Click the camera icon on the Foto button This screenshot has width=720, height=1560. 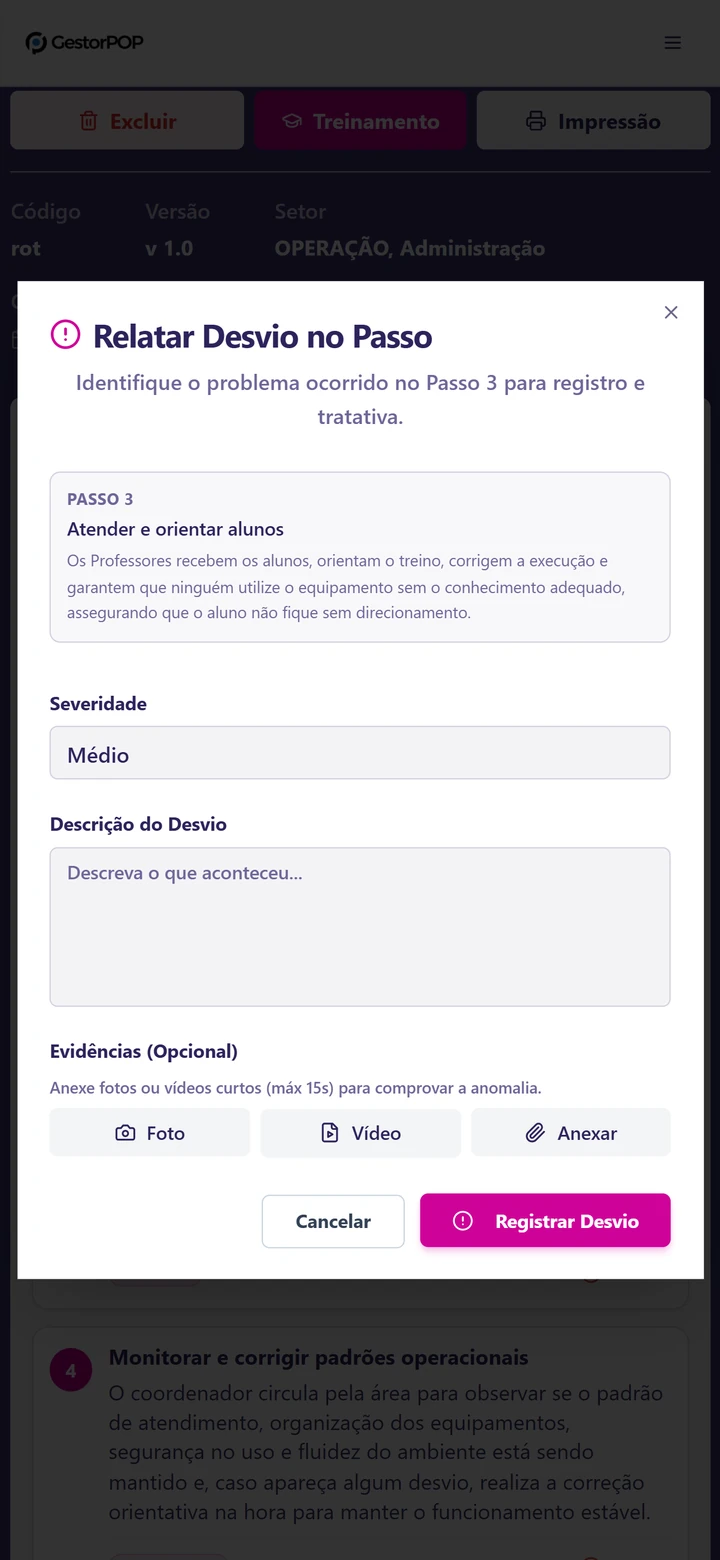[x=124, y=1133]
